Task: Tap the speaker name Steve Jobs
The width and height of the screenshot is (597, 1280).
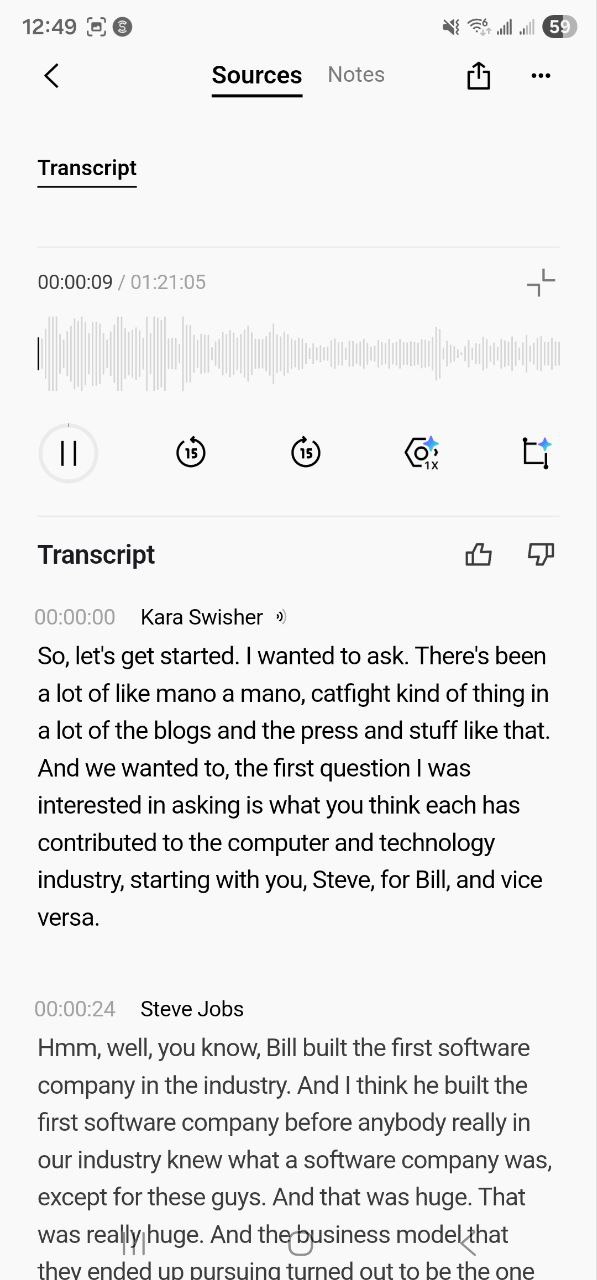Action: click(x=192, y=1009)
